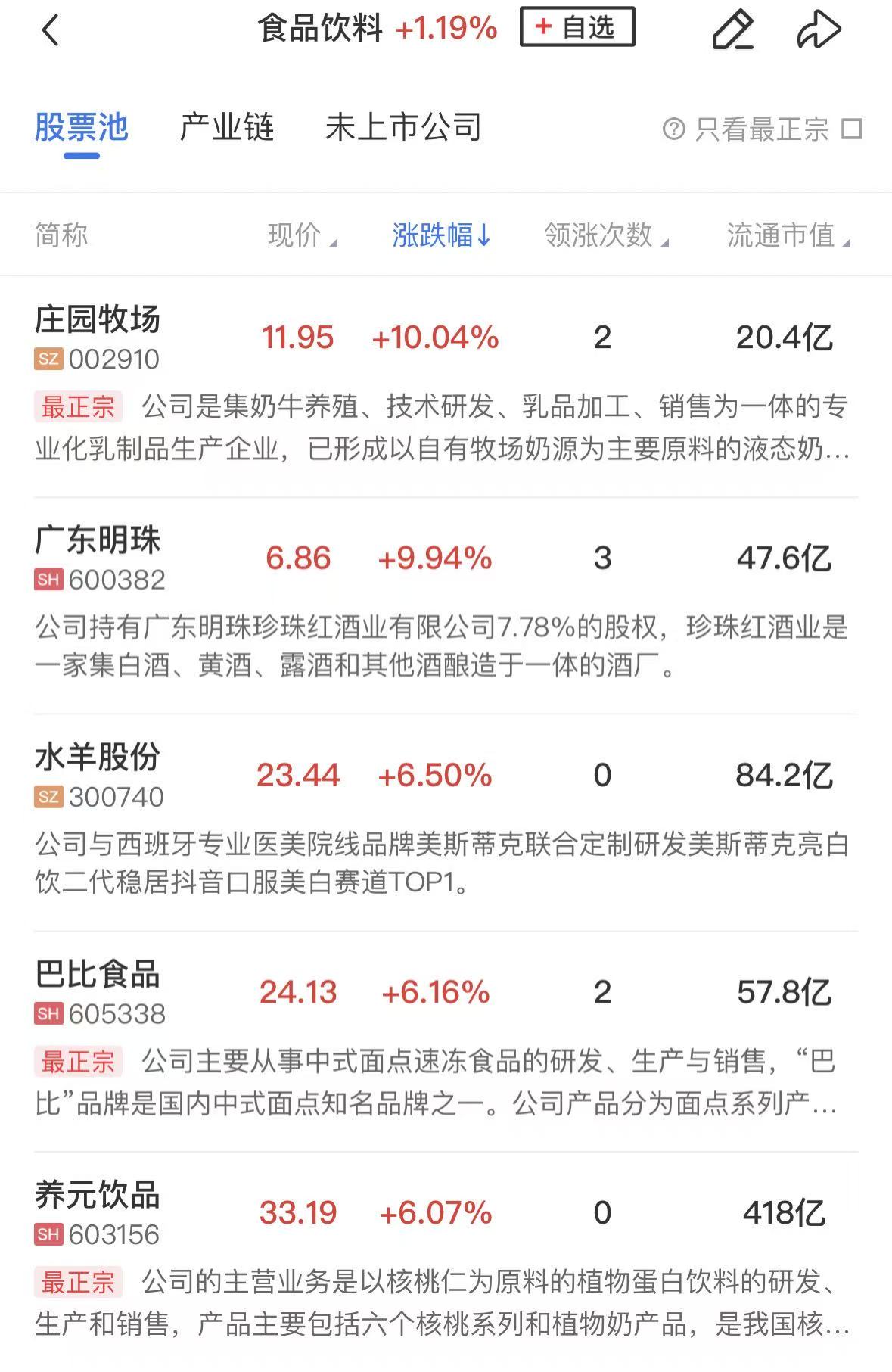Open the edit pencil icon

tap(733, 30)
